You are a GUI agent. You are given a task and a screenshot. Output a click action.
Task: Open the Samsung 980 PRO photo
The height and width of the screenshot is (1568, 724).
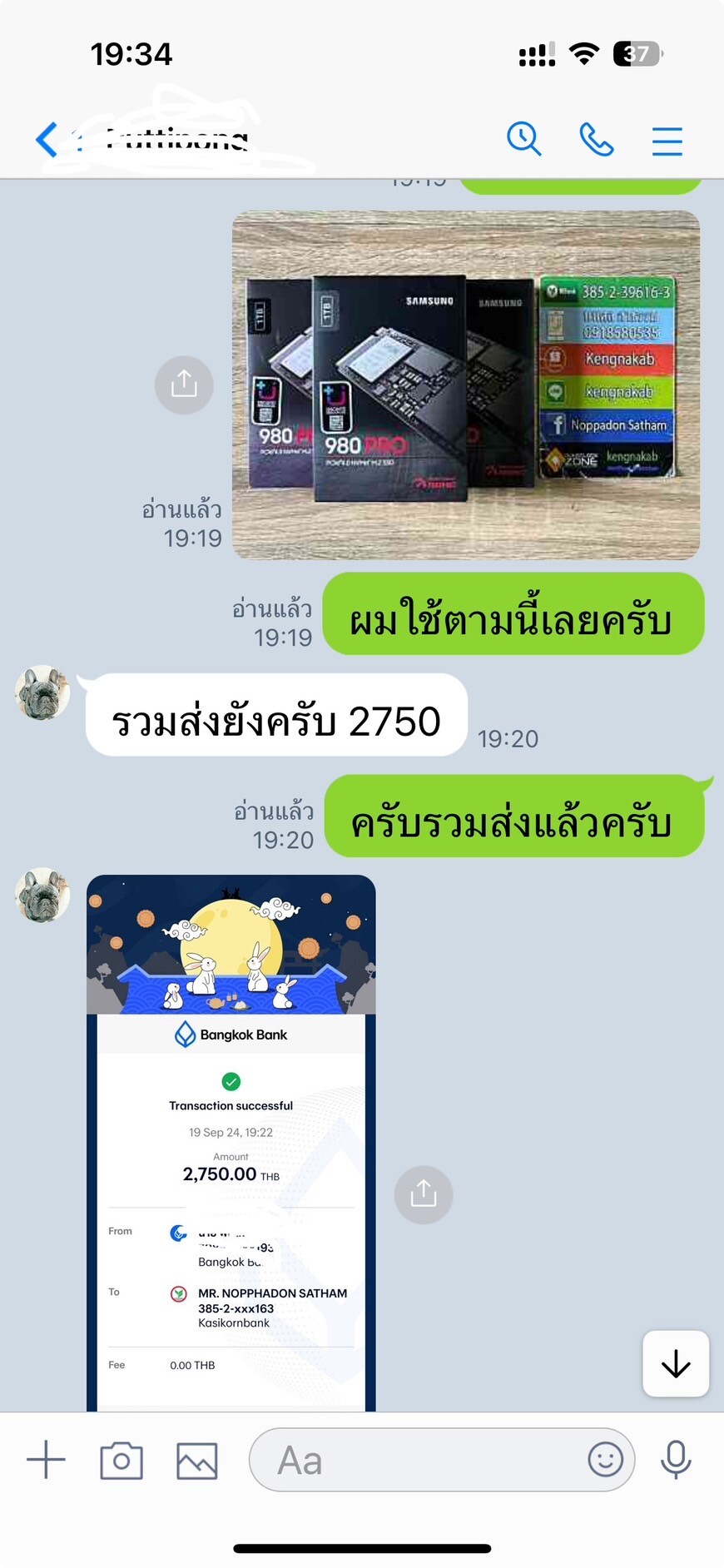pos(466,385)
